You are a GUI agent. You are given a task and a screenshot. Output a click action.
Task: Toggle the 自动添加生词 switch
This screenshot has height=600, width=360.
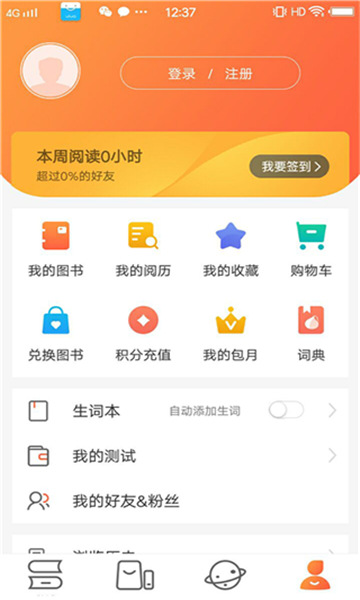(286, 411)
